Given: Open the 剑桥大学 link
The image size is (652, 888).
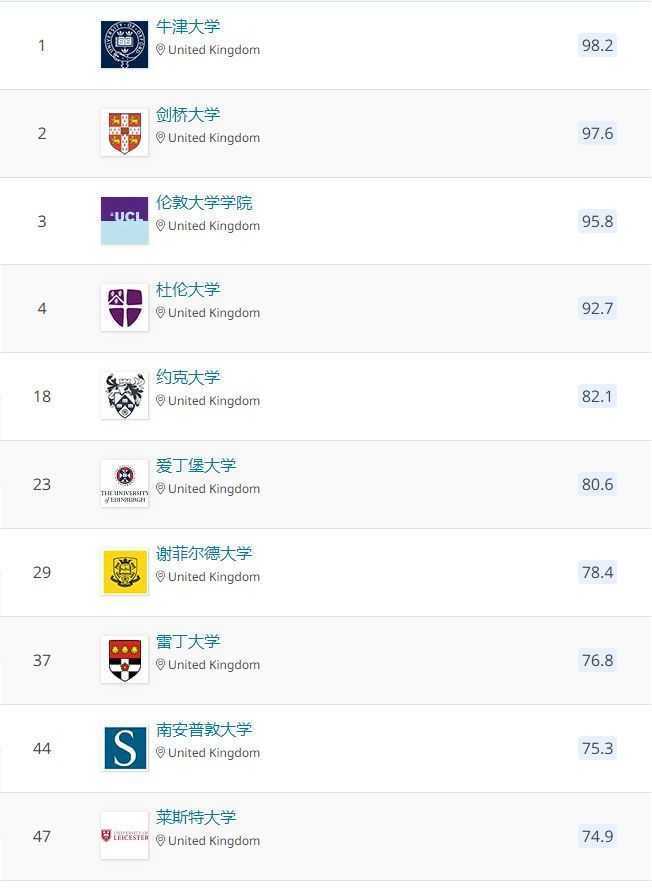Looking at the screenshot, I should pos(188,115).
